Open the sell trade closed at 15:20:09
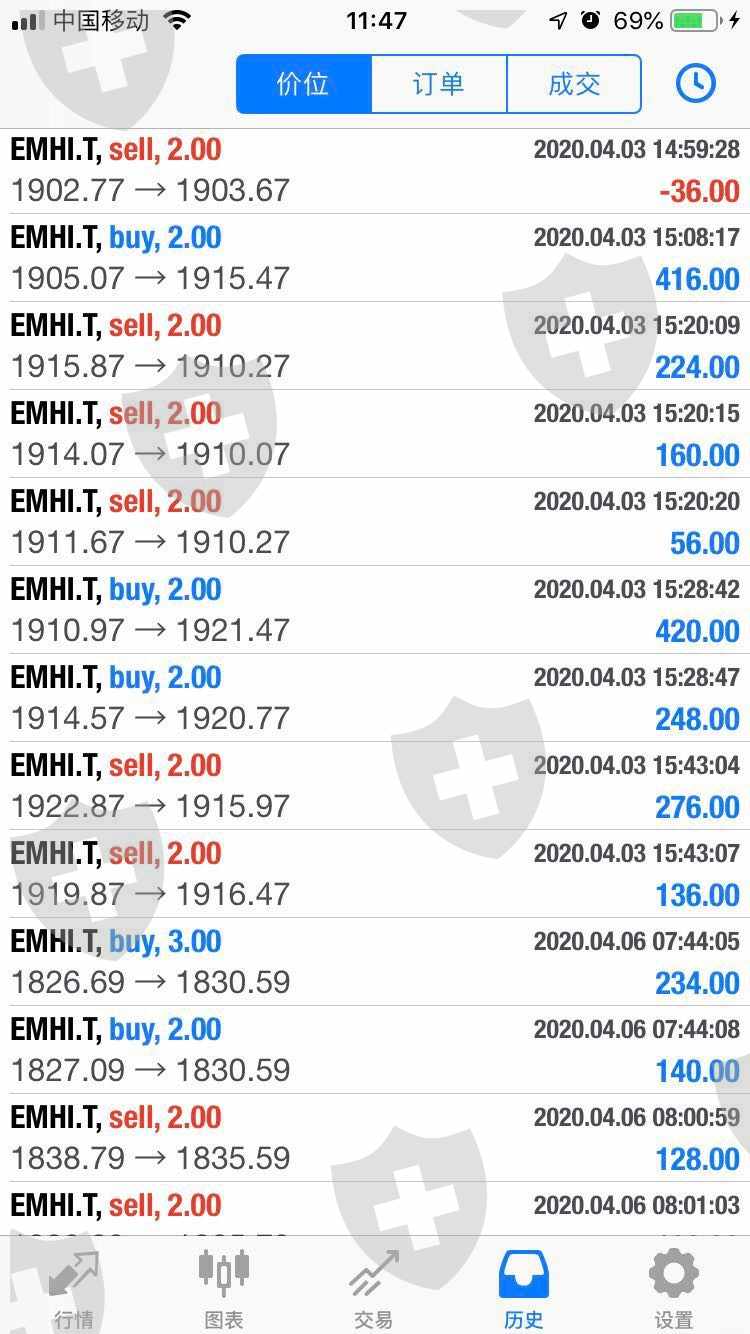This screenshot has width=750, height=1334. click(x=375, y=346)
